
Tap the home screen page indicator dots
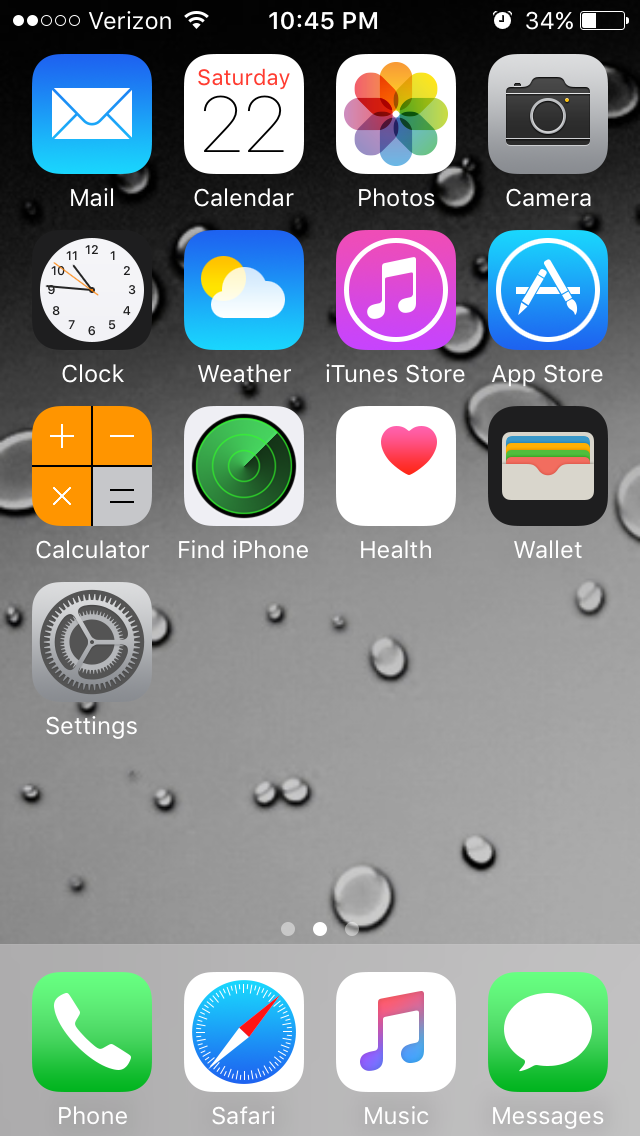[320, 929]
